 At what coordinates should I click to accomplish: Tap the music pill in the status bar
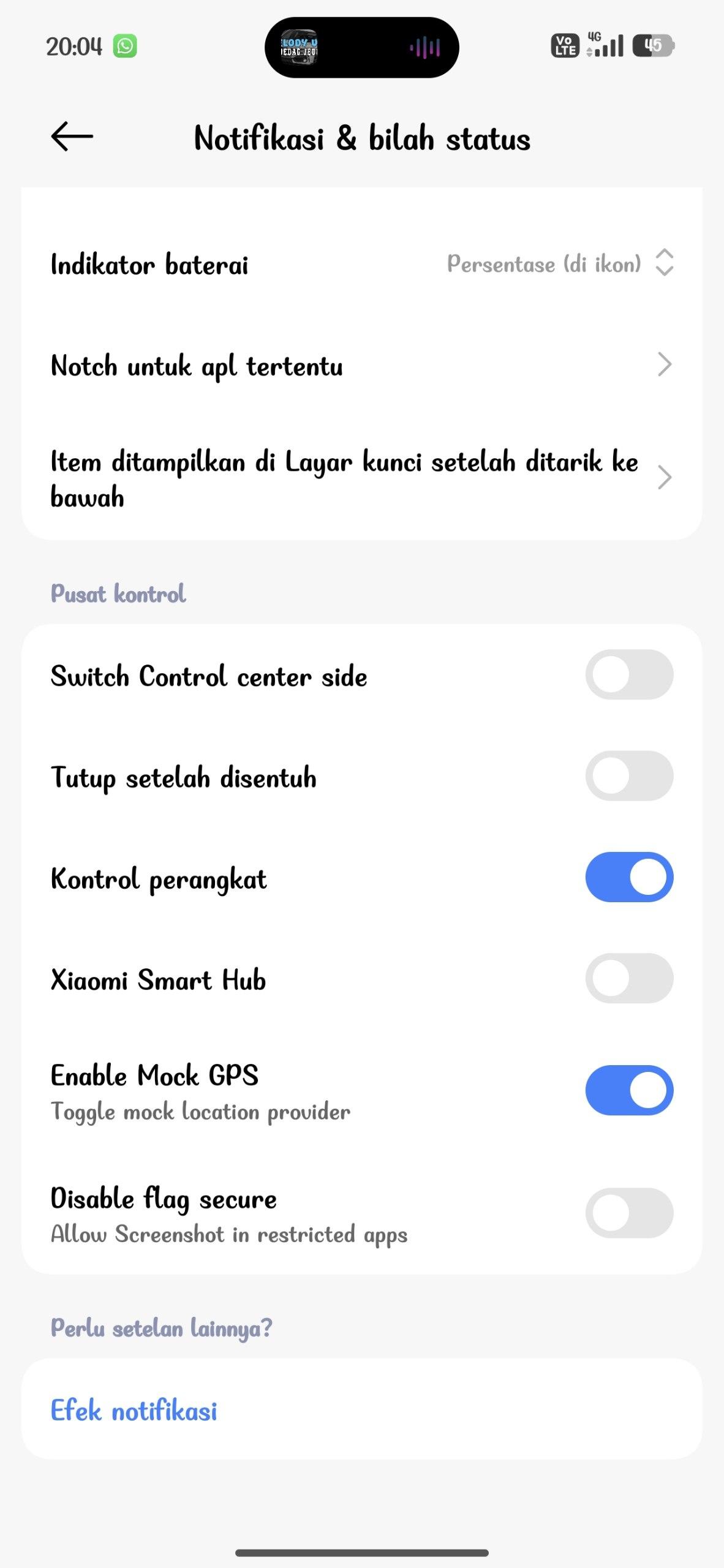(x=361, y=47)
